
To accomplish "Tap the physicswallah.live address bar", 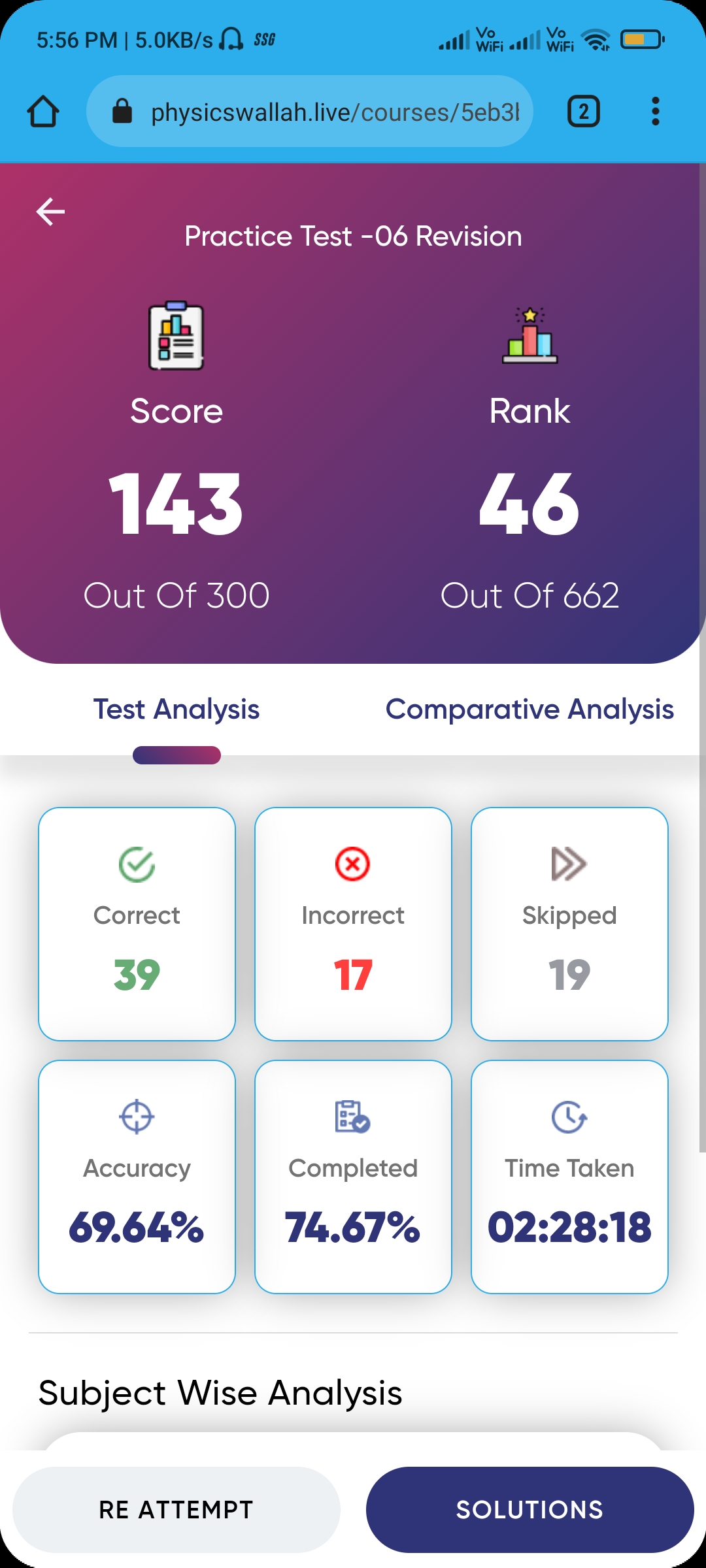I will tap(310, 111).
